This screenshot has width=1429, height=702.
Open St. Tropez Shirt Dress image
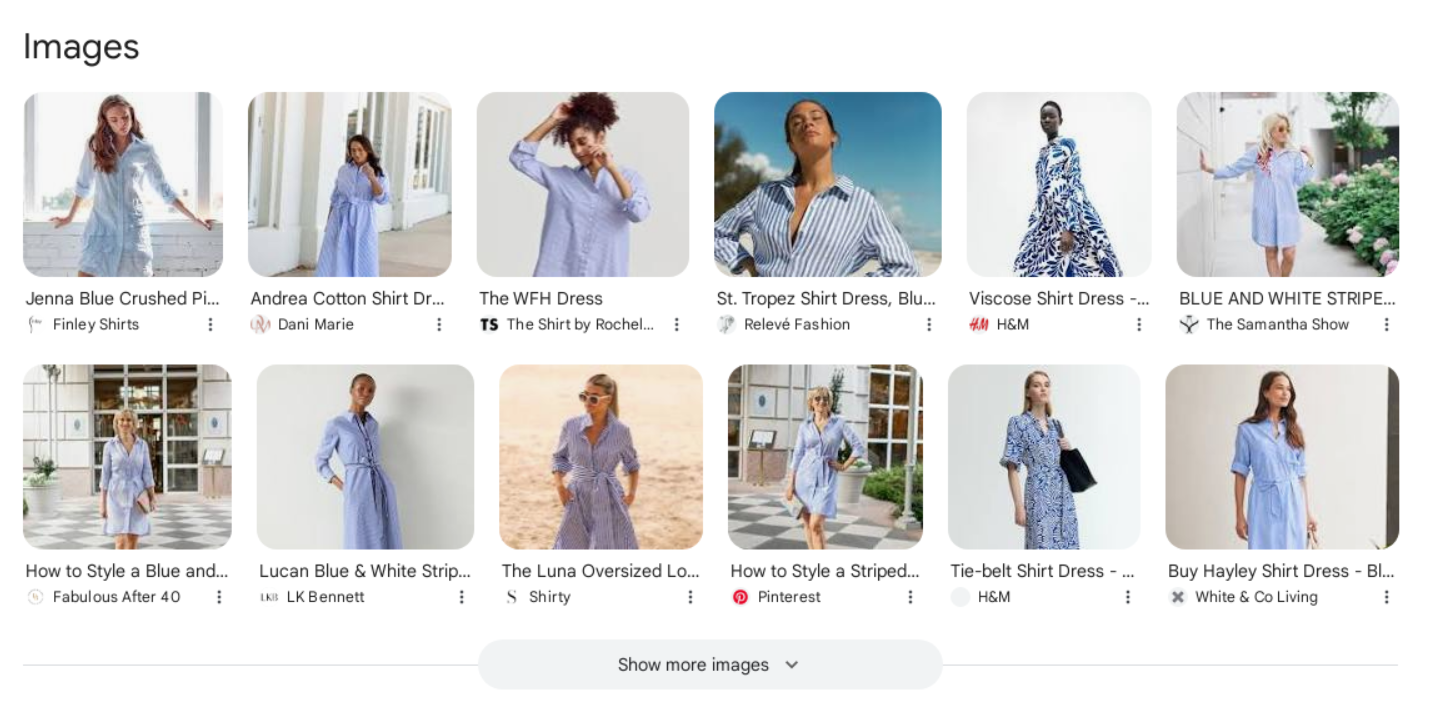coord(827,185)
